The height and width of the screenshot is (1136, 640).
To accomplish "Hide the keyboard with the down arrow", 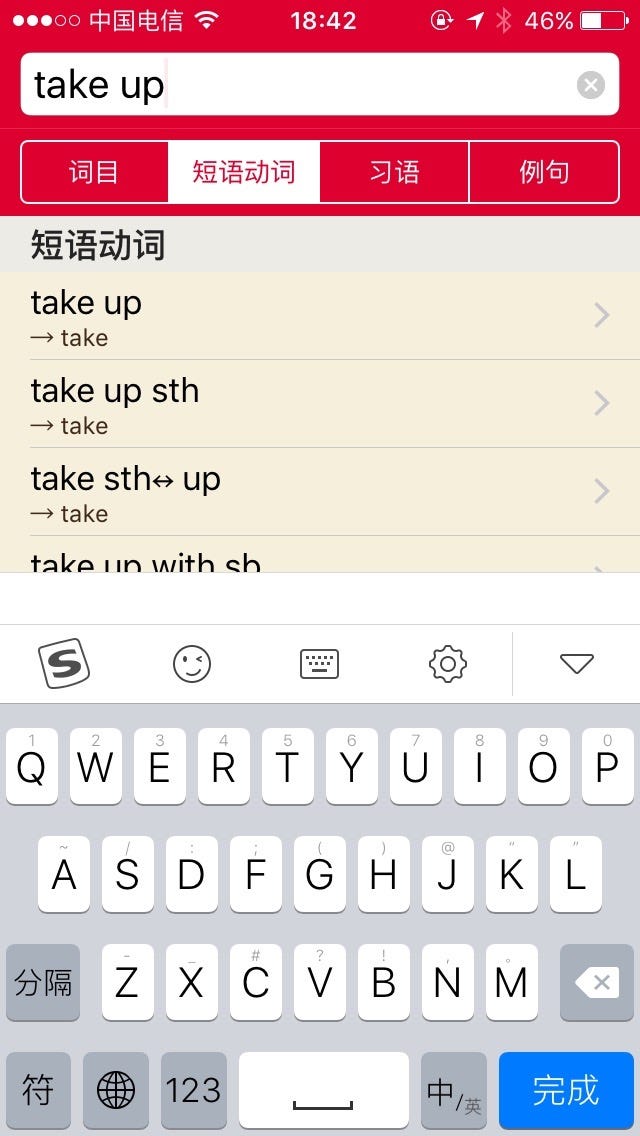I will tap(577, 663).
